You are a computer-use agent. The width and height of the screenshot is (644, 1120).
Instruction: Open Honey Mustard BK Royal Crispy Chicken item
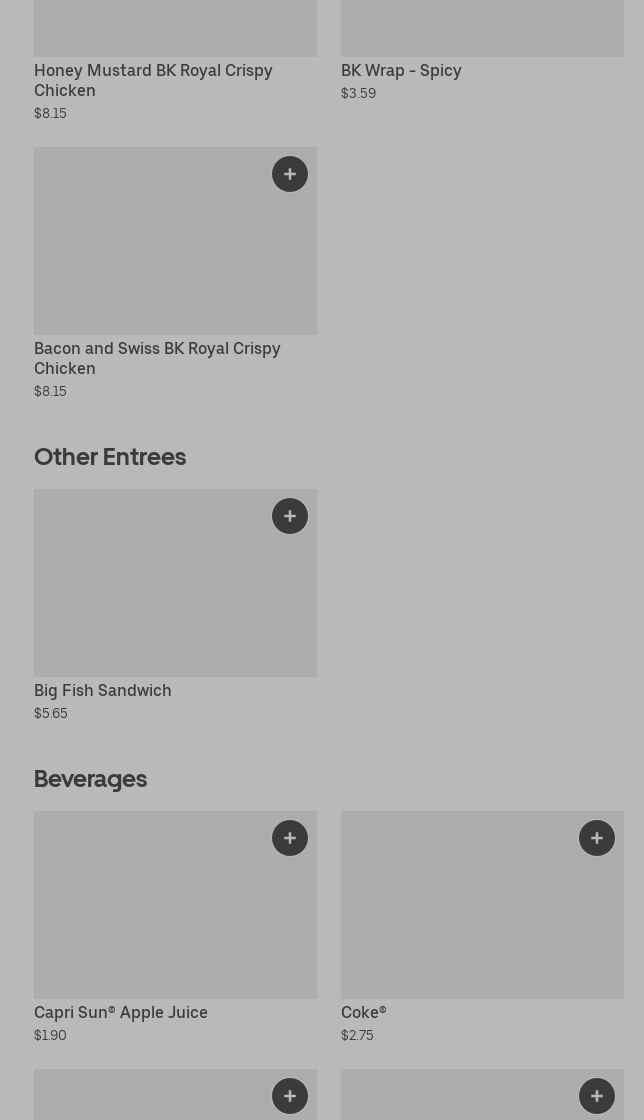tap(176, 61)
